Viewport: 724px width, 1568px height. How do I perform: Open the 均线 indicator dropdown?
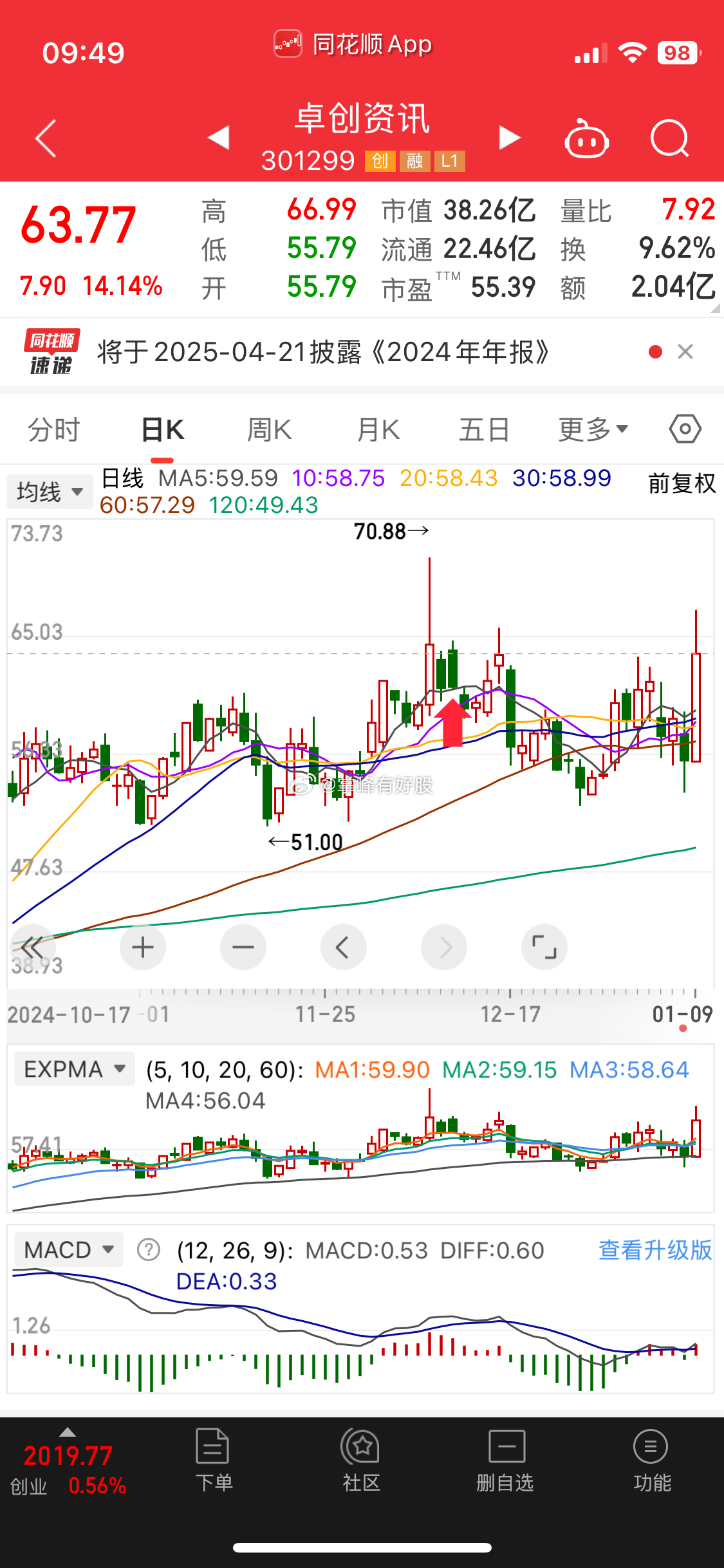[x=50, y=492]
